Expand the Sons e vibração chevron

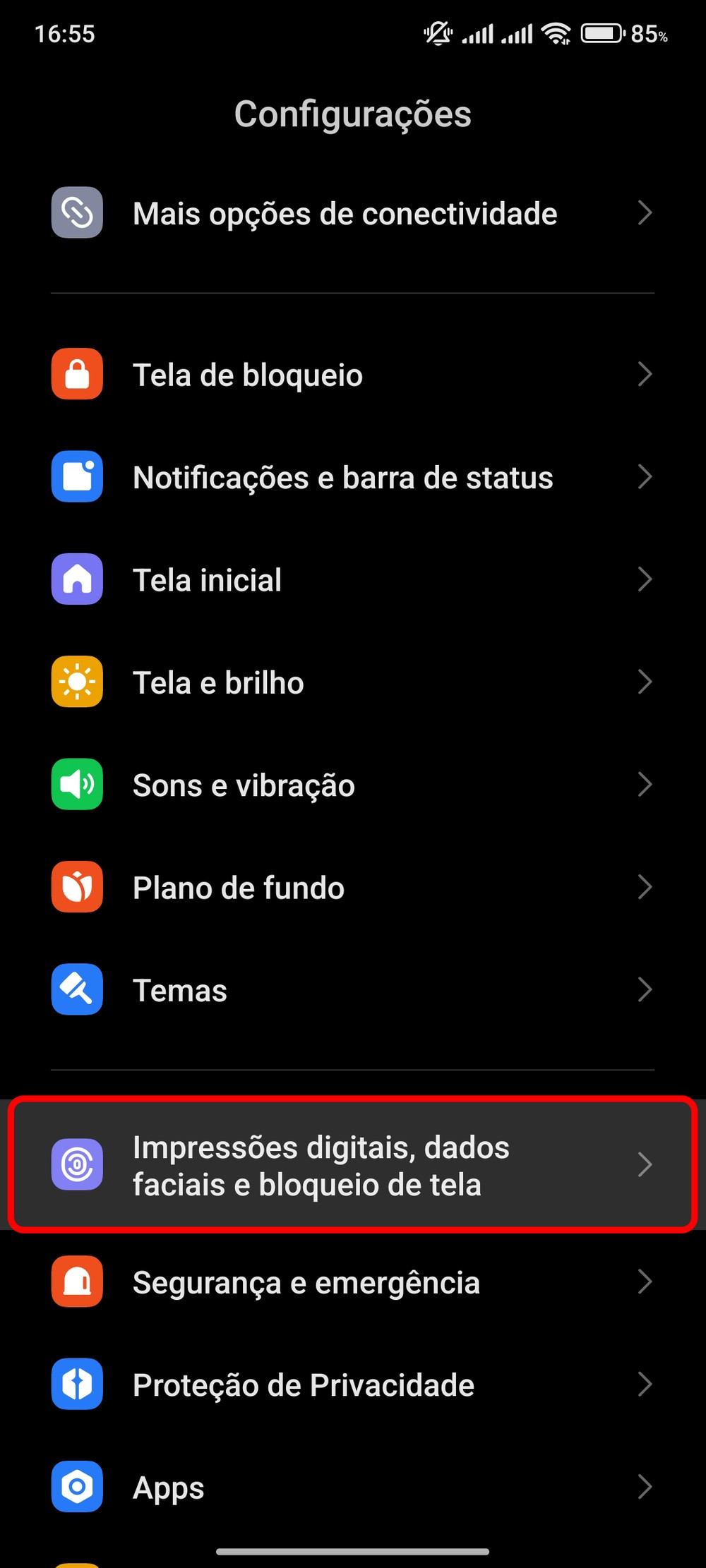coord(645,785)
